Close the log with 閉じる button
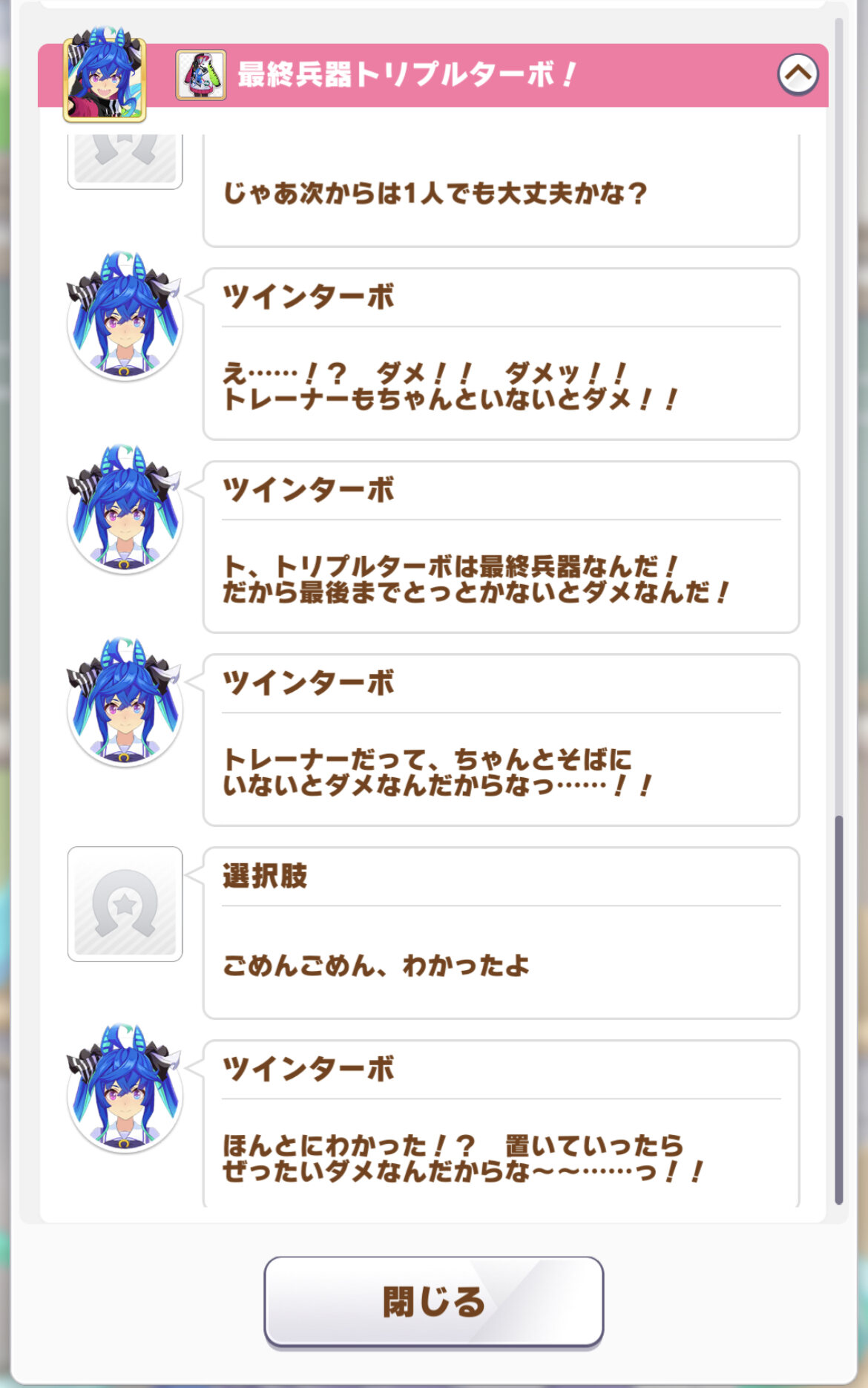This screenshot has height=1388, width=868. coord(433,1302)
